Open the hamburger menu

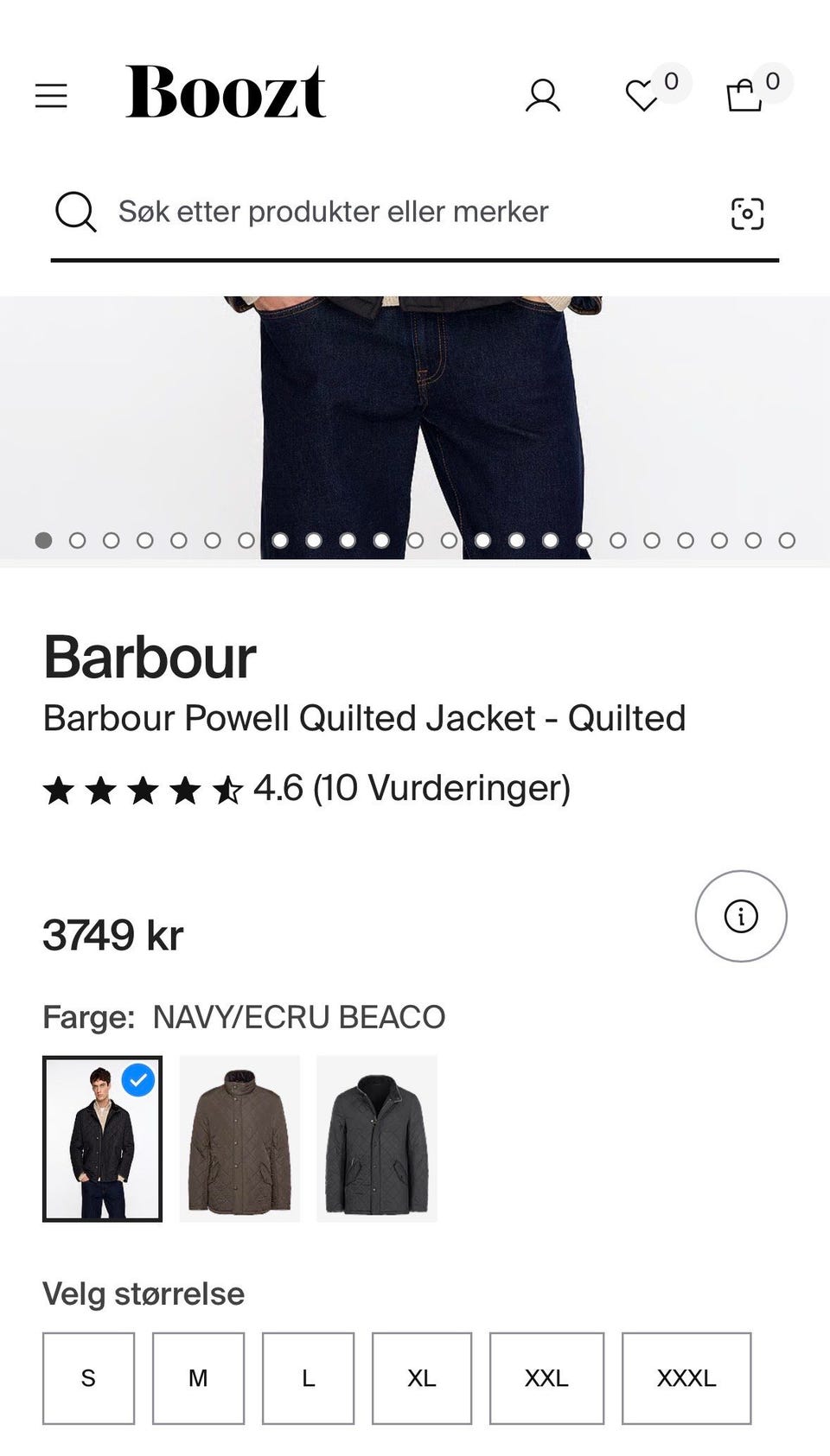click(51, 95)
